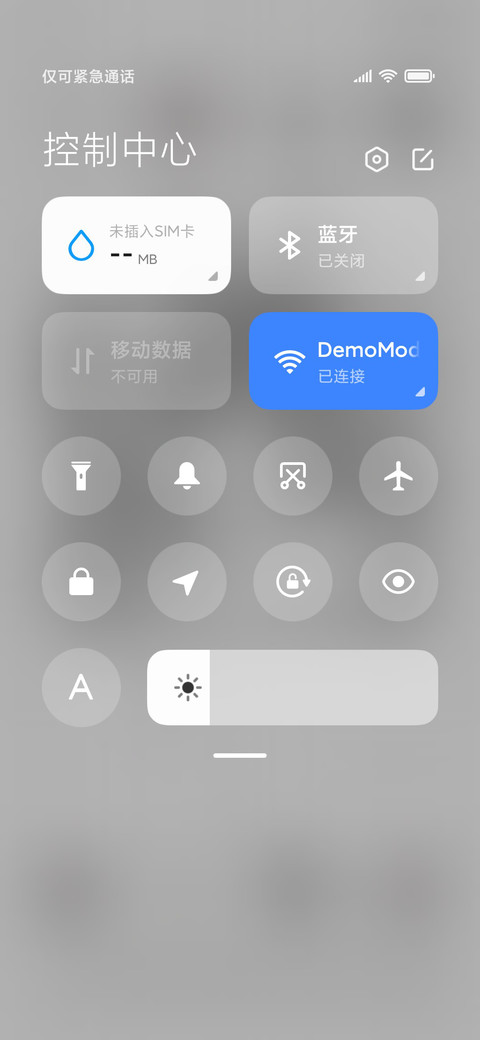The width and height of the screenshot is (480, 1040).
Task: Toggle the screen rotation lock
Action: (293, 582)
